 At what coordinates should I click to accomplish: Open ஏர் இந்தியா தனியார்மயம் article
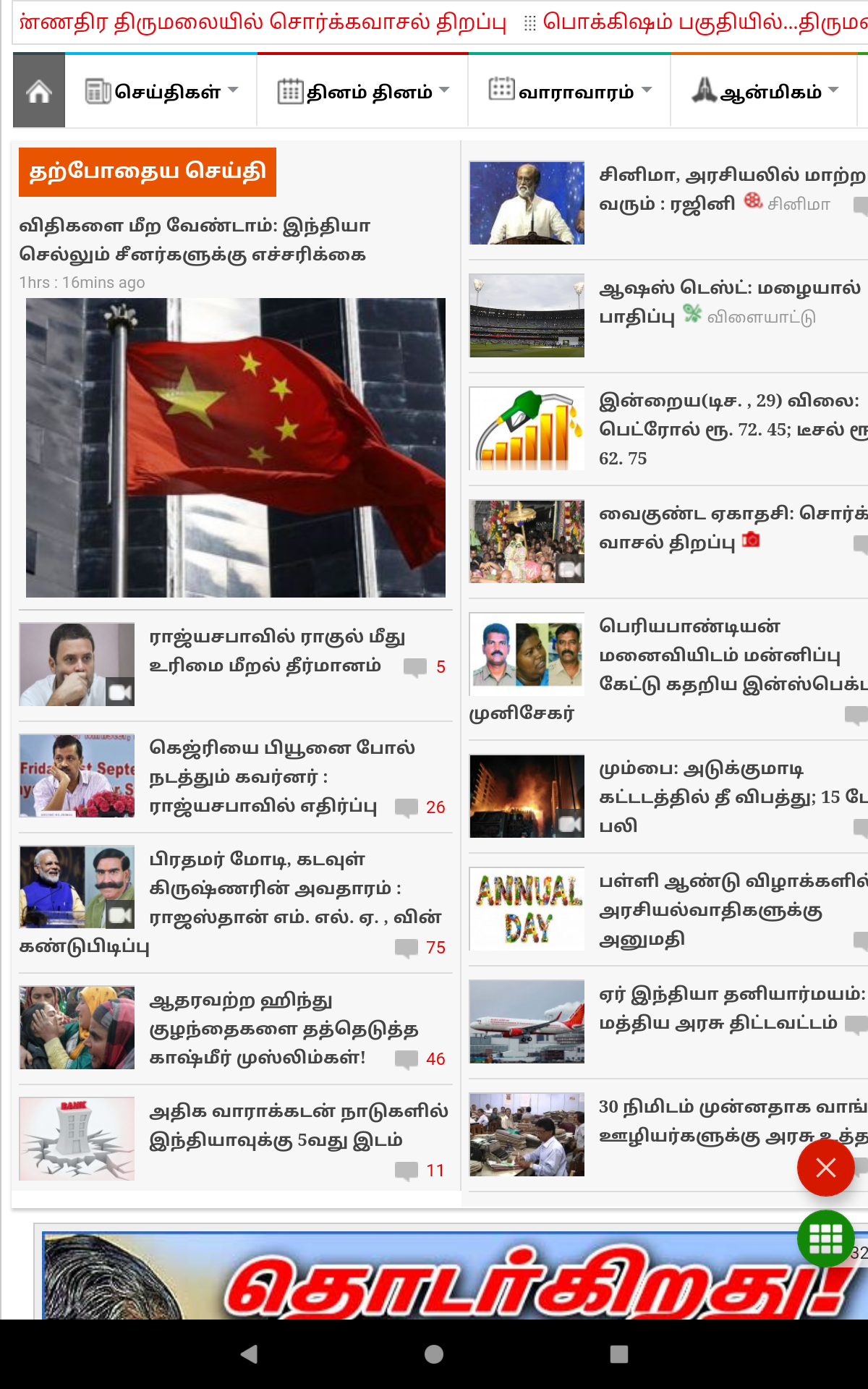pos(732,1008)
